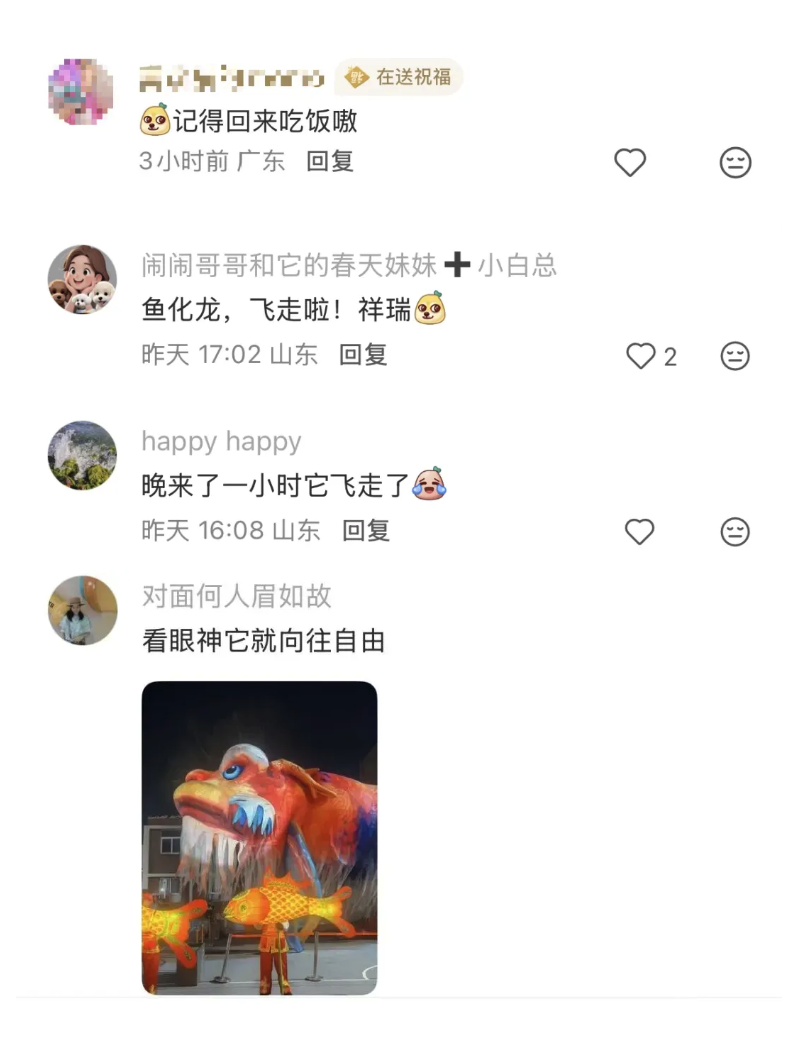
Task: Like the comment 记得回来吃饭嗷
Action: click(x=630, y=162)
